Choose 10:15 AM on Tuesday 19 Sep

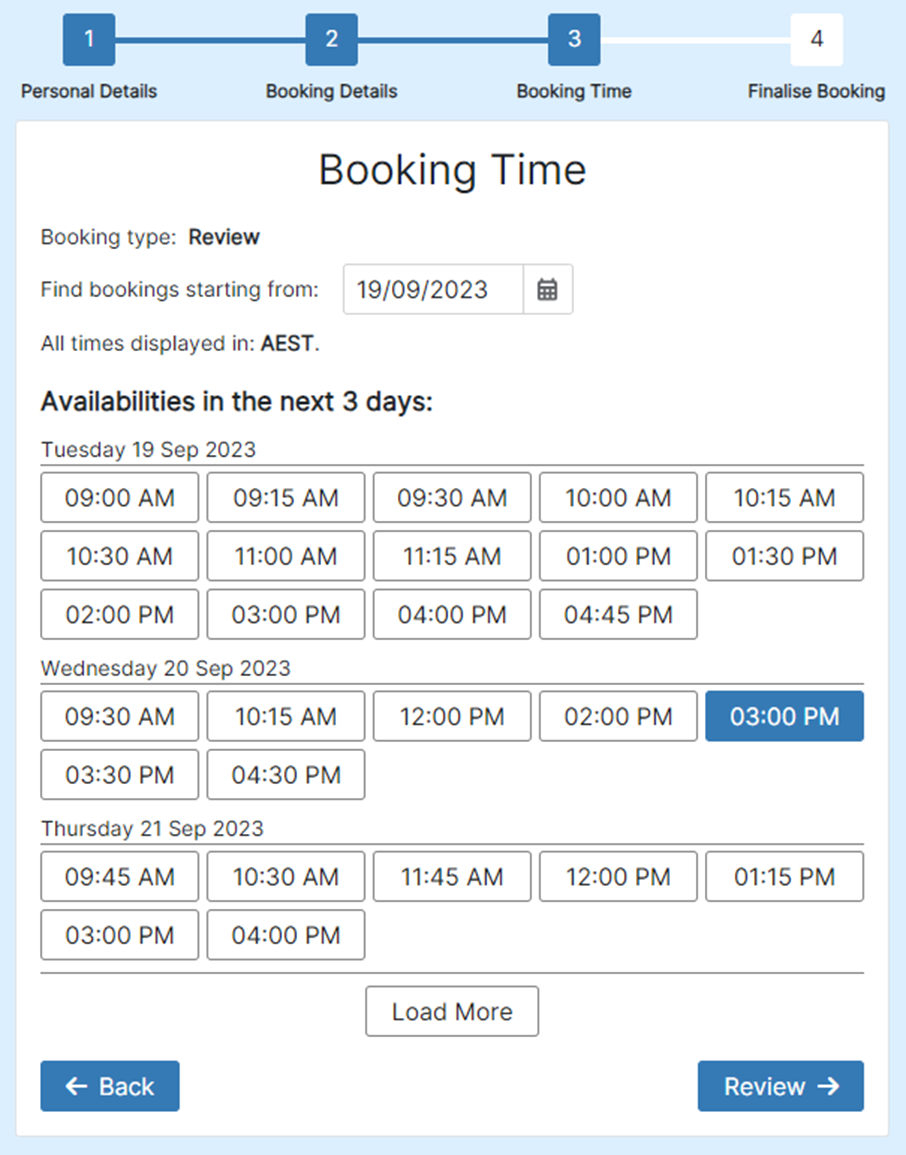pos(784,498)
